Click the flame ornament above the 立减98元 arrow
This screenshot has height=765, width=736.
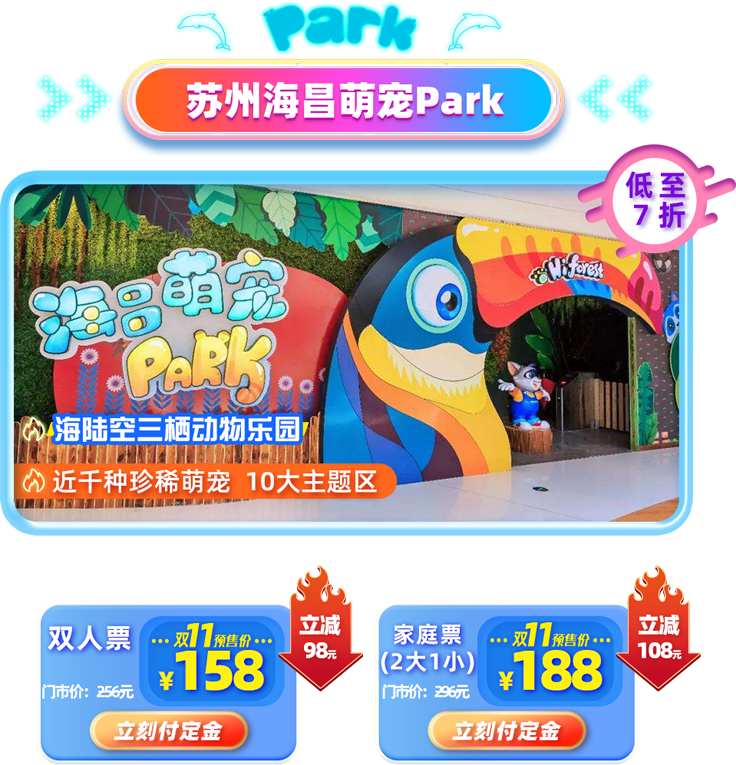coord(321,581)
